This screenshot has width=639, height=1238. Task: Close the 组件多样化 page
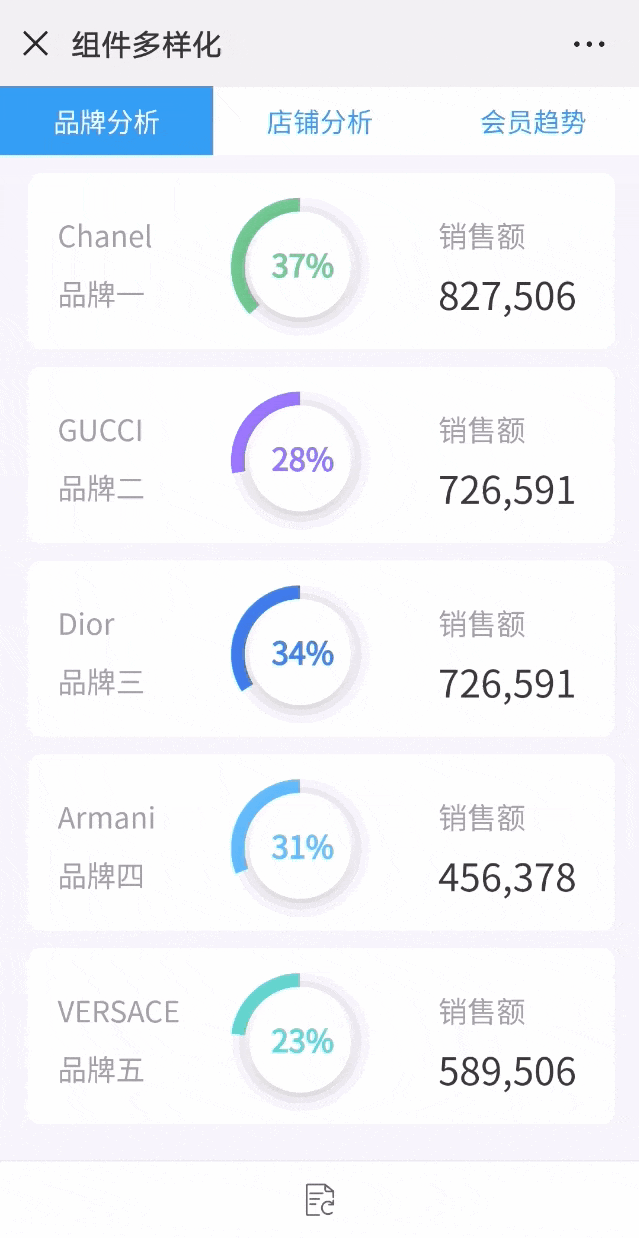[x=36, y=44]
